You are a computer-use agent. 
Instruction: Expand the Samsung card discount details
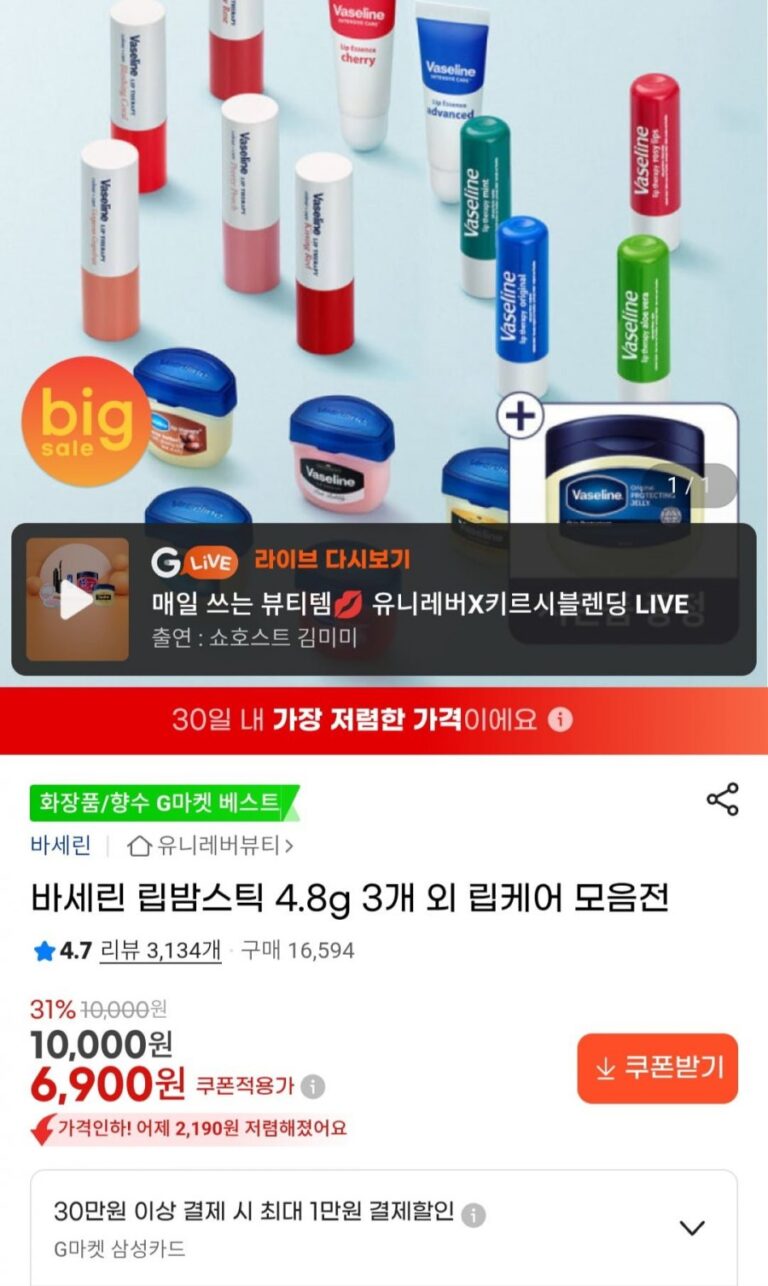pyautogui.click(x=692, y=1227)
